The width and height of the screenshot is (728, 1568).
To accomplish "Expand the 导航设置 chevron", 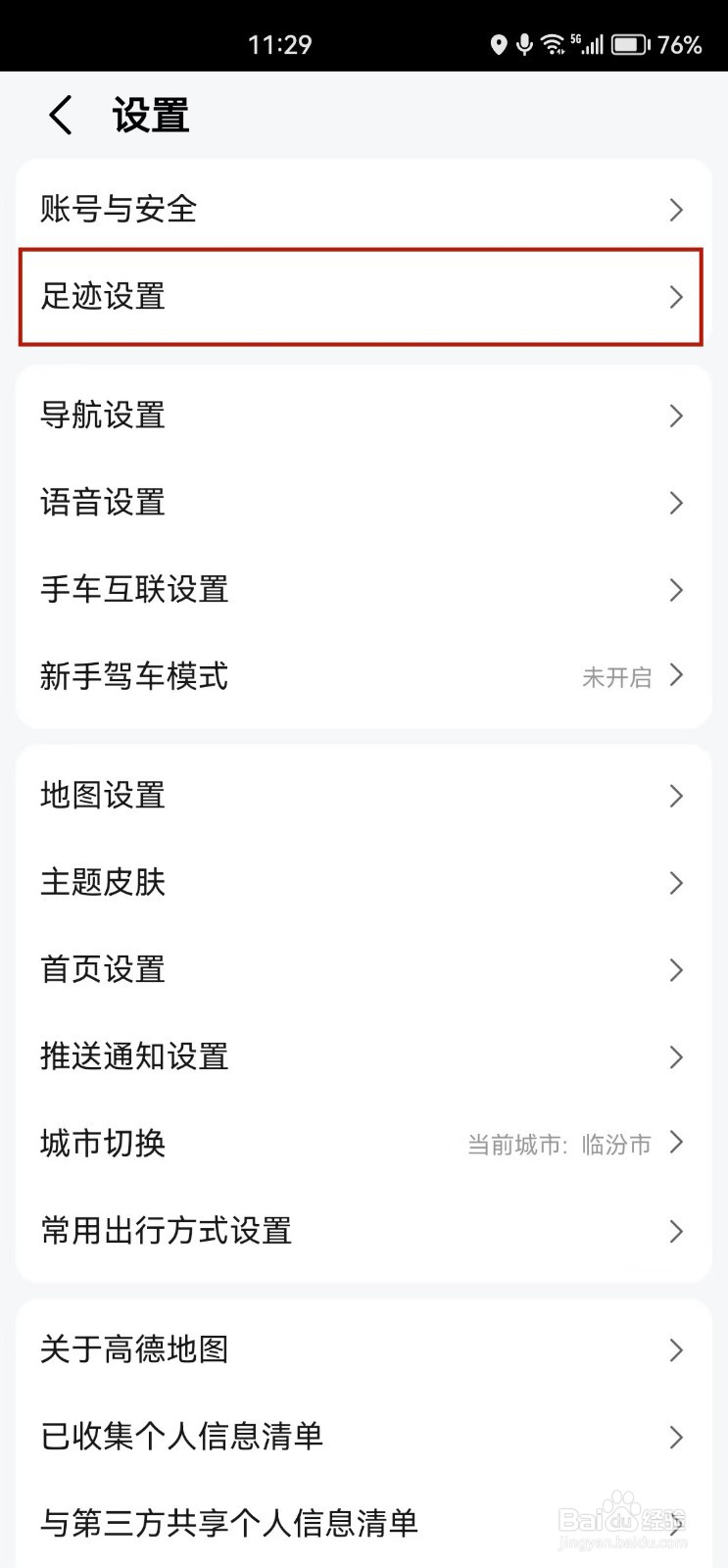I will [x=676, y=416].
